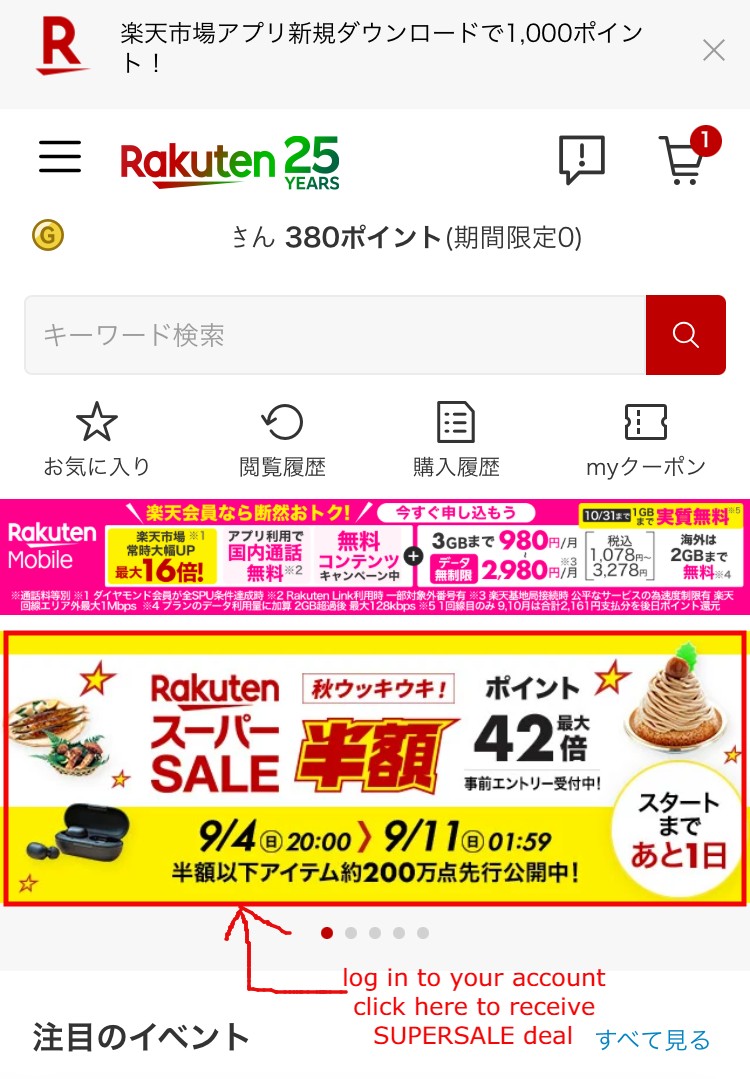Dismiss the app download banner
750x1079 pixels.
coord(714,49)
